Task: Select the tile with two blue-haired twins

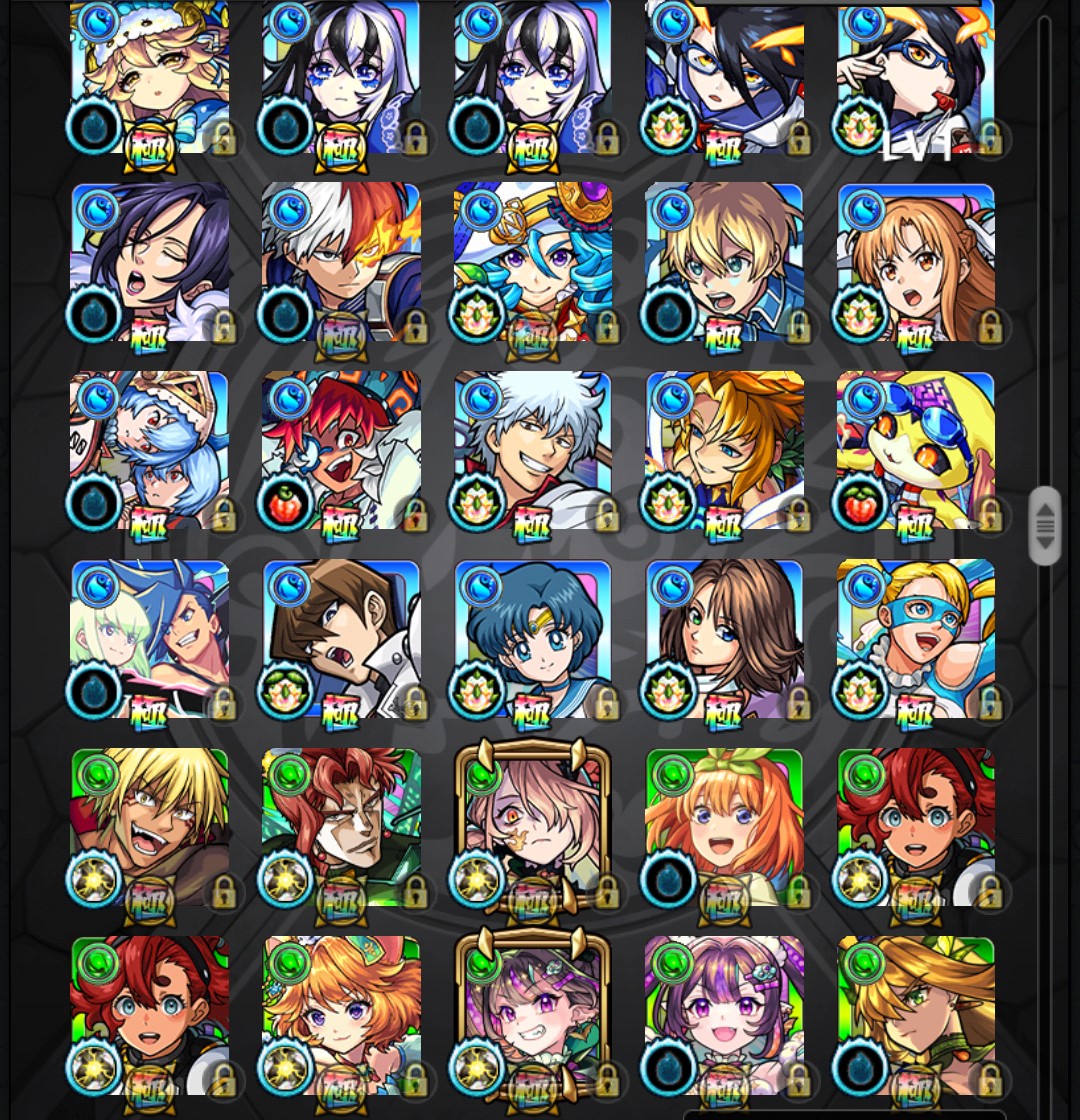Action: [x=150, y=450]
